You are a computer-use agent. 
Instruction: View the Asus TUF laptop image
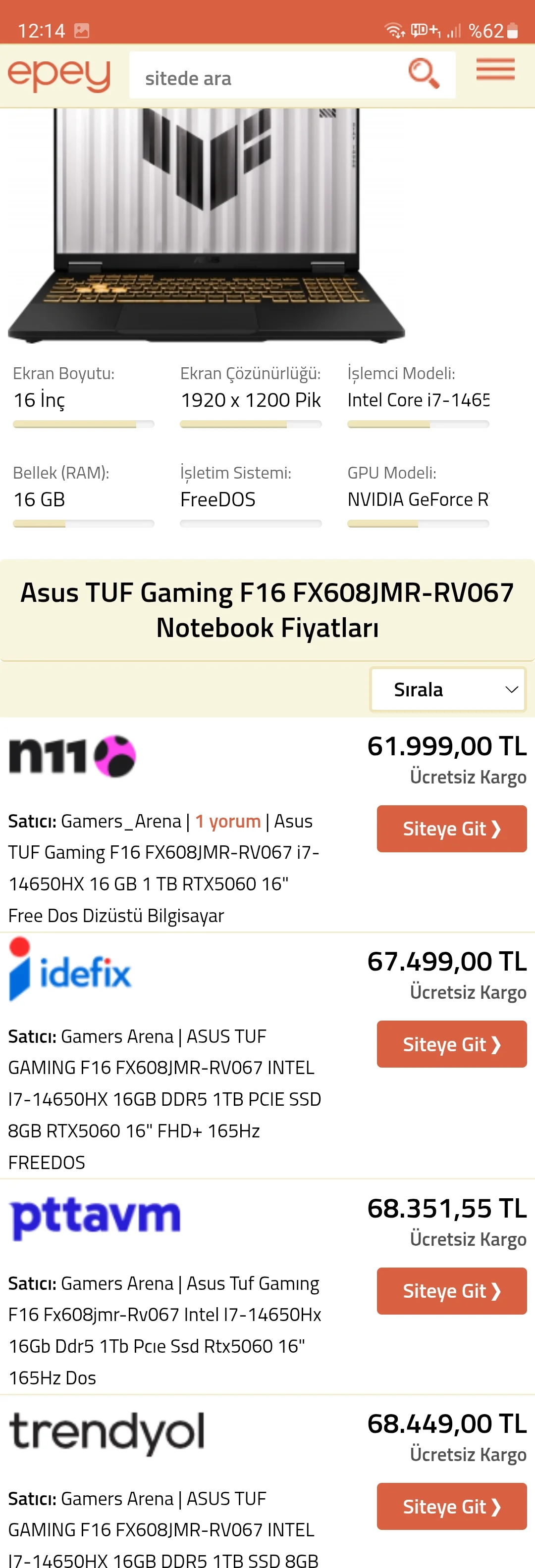[x=207, y=225]
